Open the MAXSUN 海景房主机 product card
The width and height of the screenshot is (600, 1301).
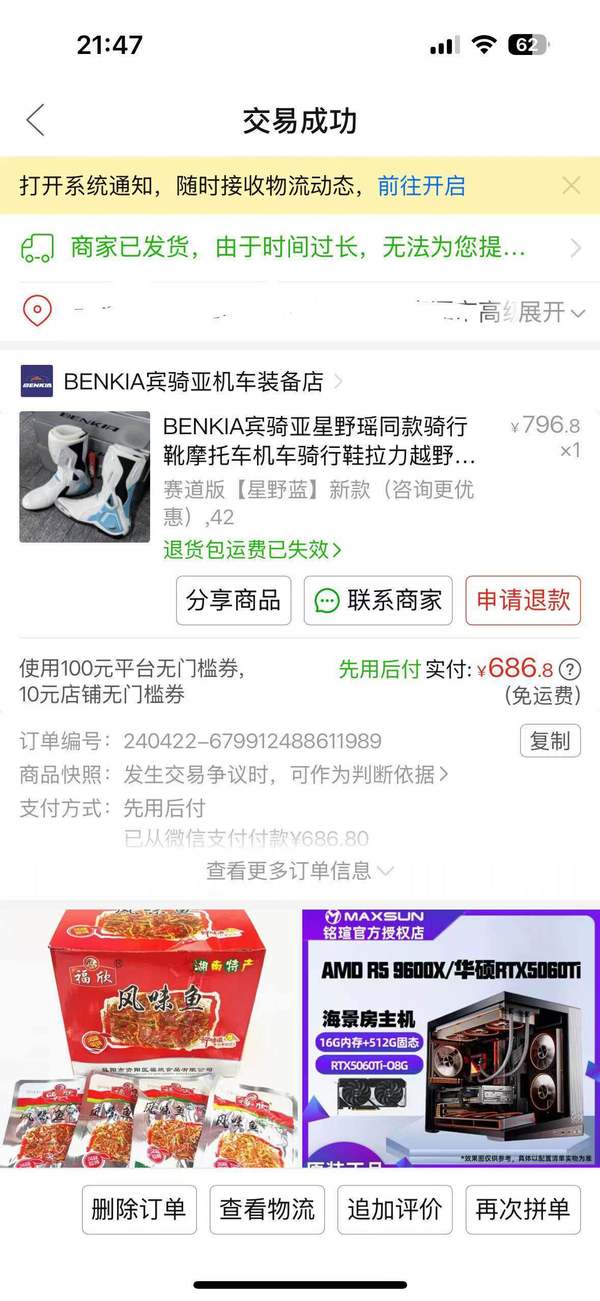tap(451, 1035)
